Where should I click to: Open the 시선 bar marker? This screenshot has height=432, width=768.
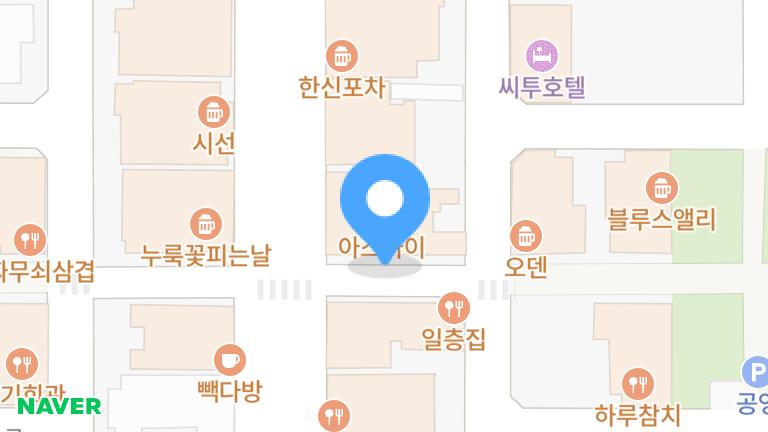[213, 110]
